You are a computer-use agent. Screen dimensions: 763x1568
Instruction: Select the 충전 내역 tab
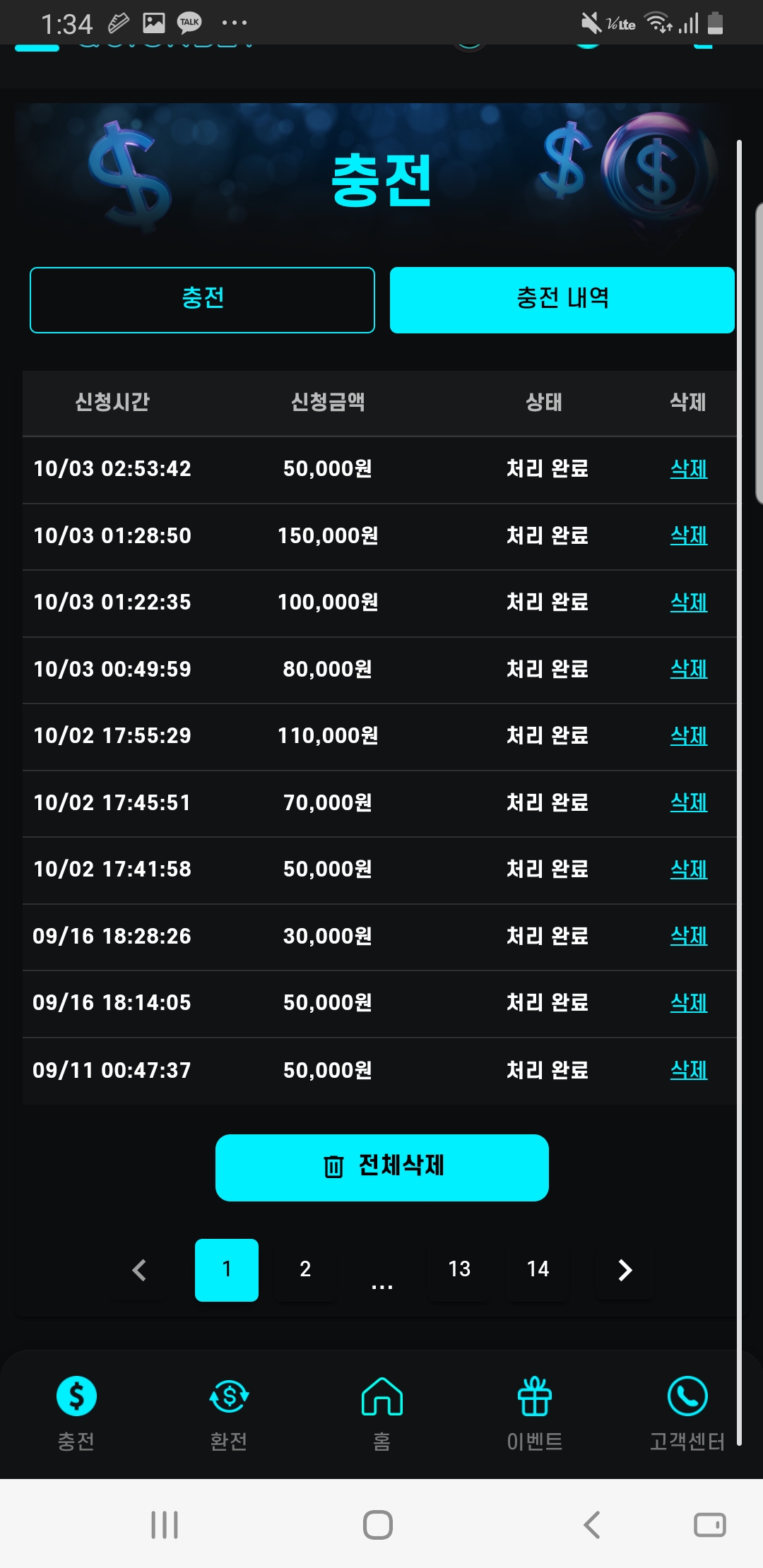(x=562, y=299)
